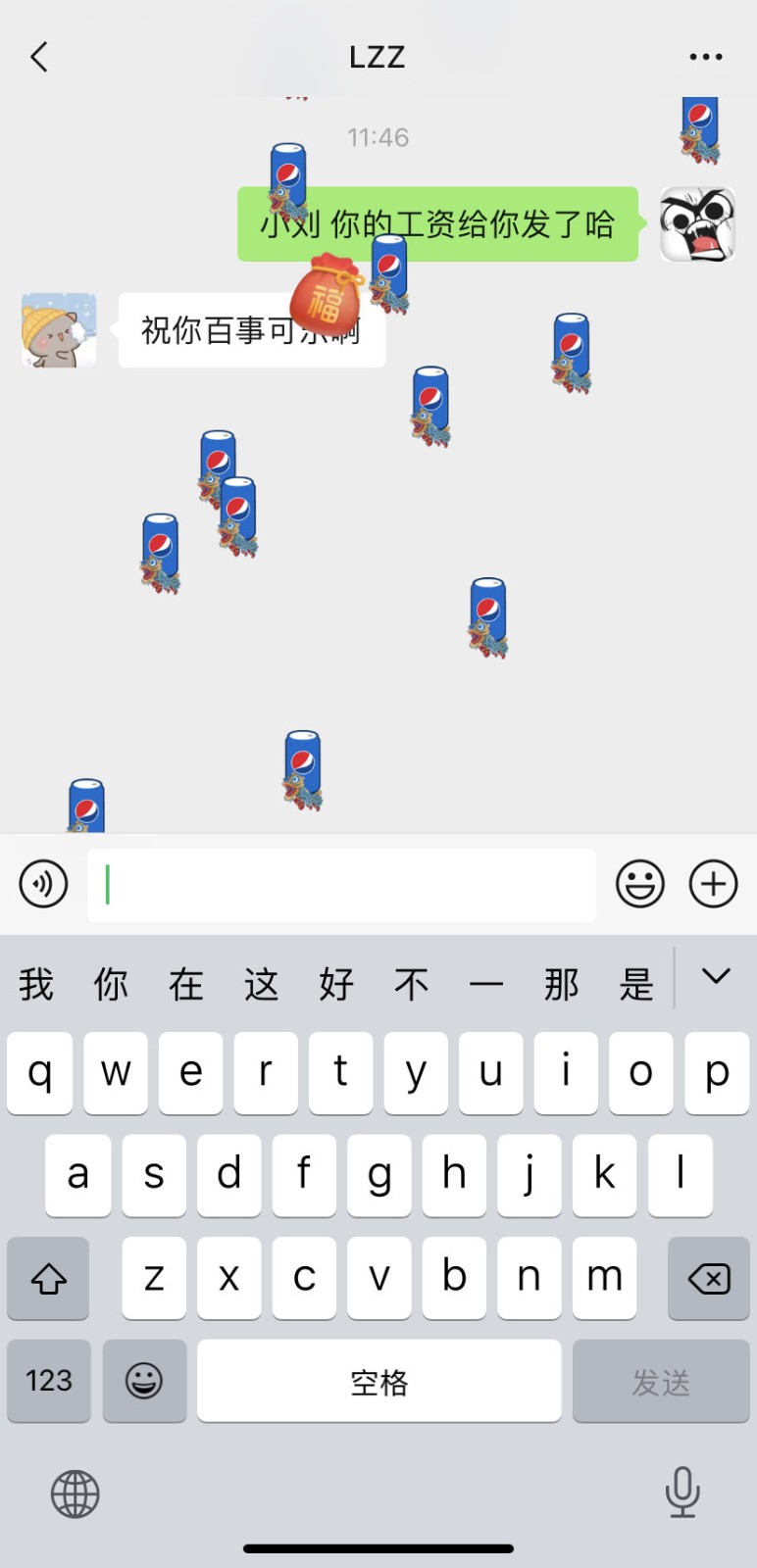The height and width of the screenshot is (1568, 757).
Task: Focus the message text field
Action: coord(341,885)
